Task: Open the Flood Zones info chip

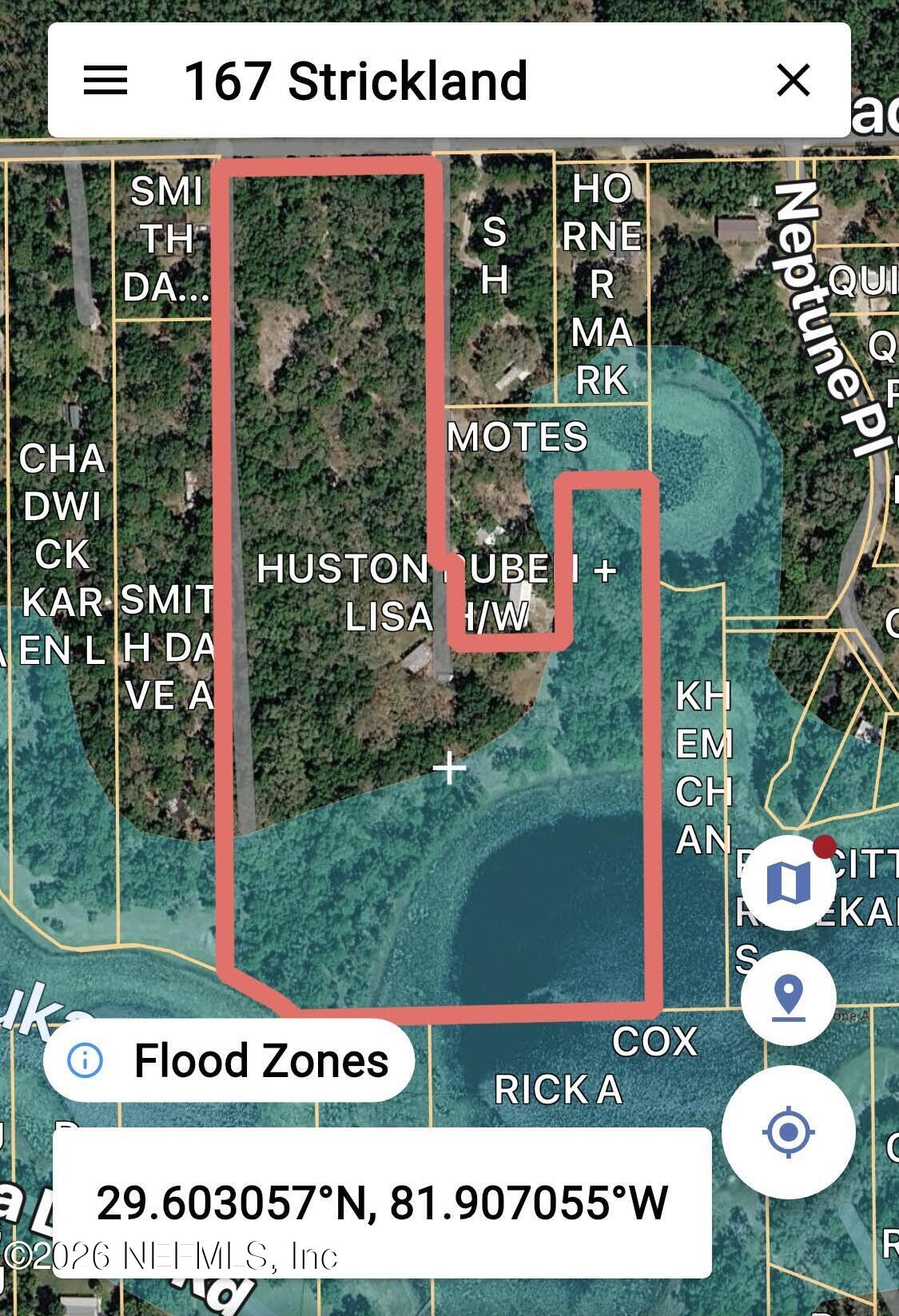Action: coord(229,1060)
